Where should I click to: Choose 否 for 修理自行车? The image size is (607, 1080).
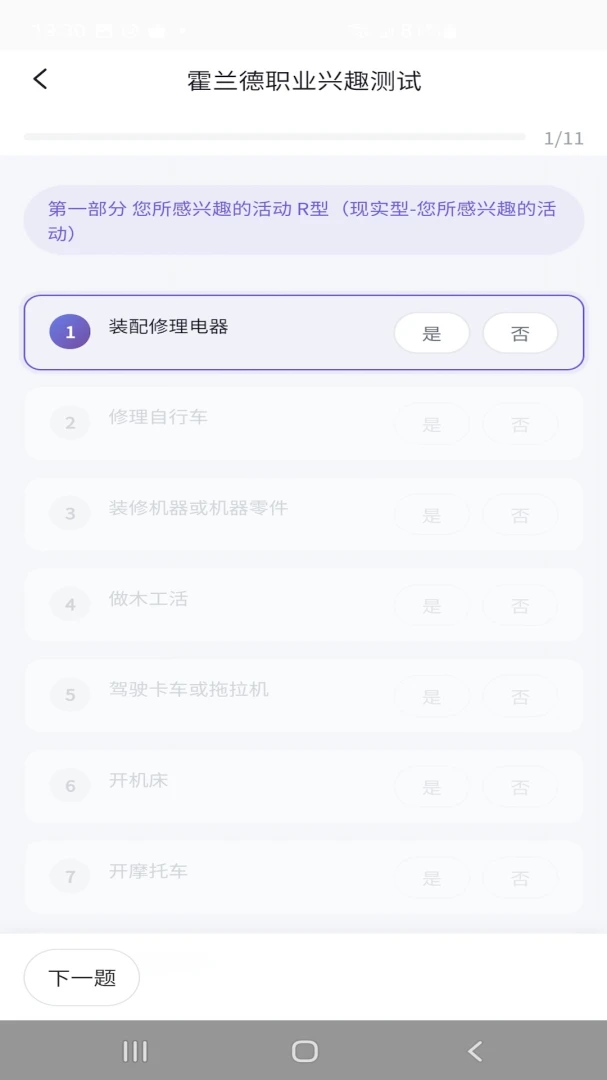click(520, 424)
